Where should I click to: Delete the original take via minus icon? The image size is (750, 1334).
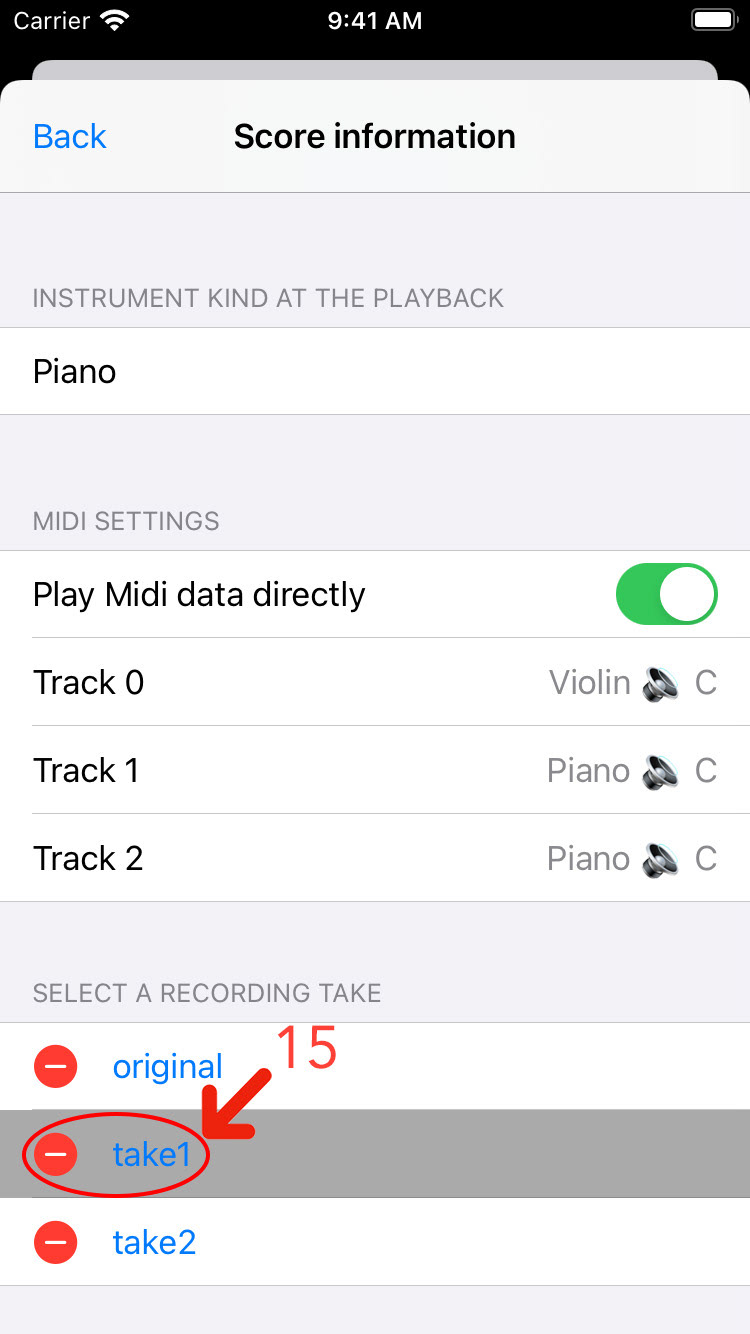[56, 1066]
